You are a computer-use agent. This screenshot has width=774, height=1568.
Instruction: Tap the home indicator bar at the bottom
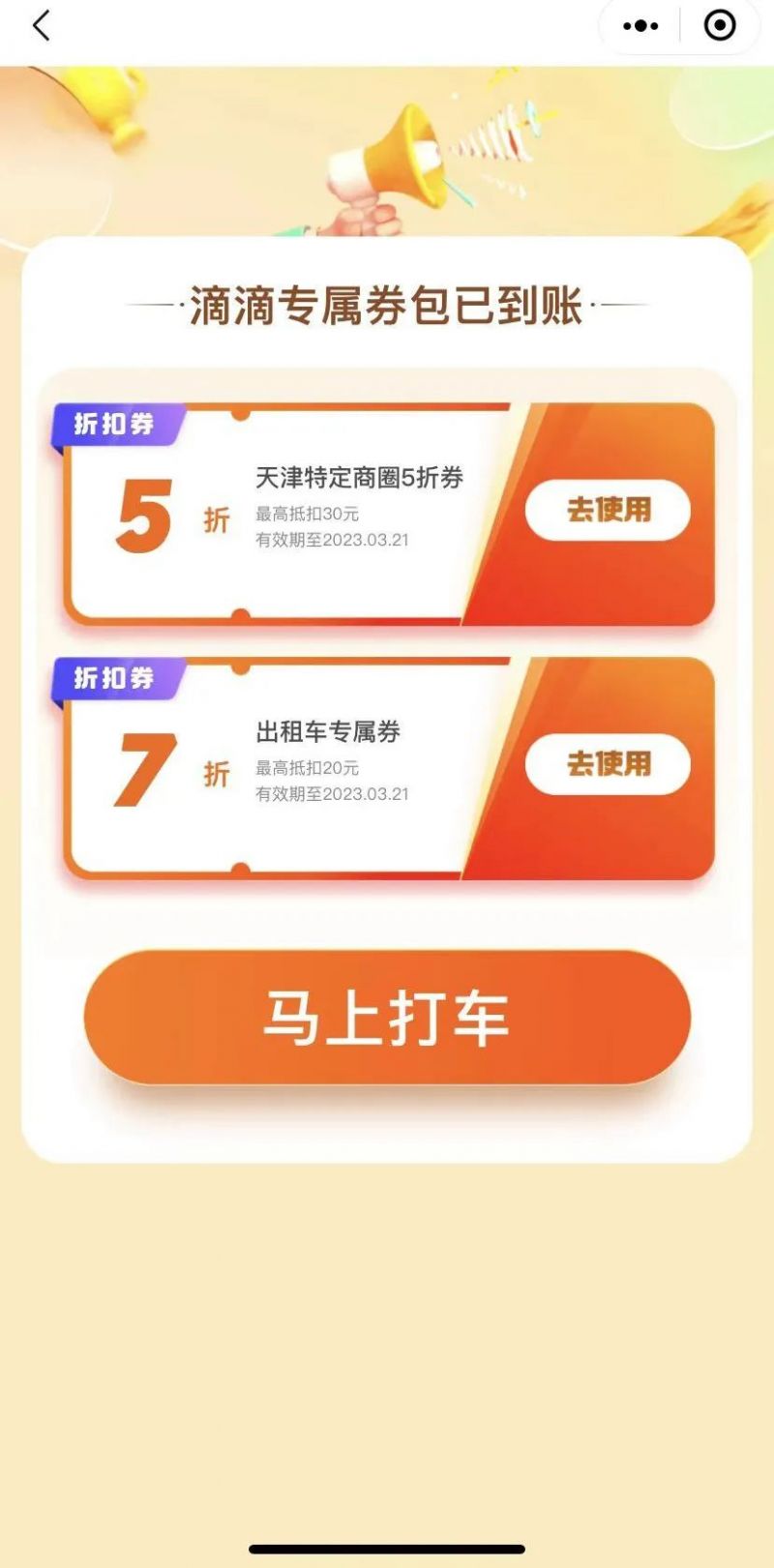(x=387, y=1546)
